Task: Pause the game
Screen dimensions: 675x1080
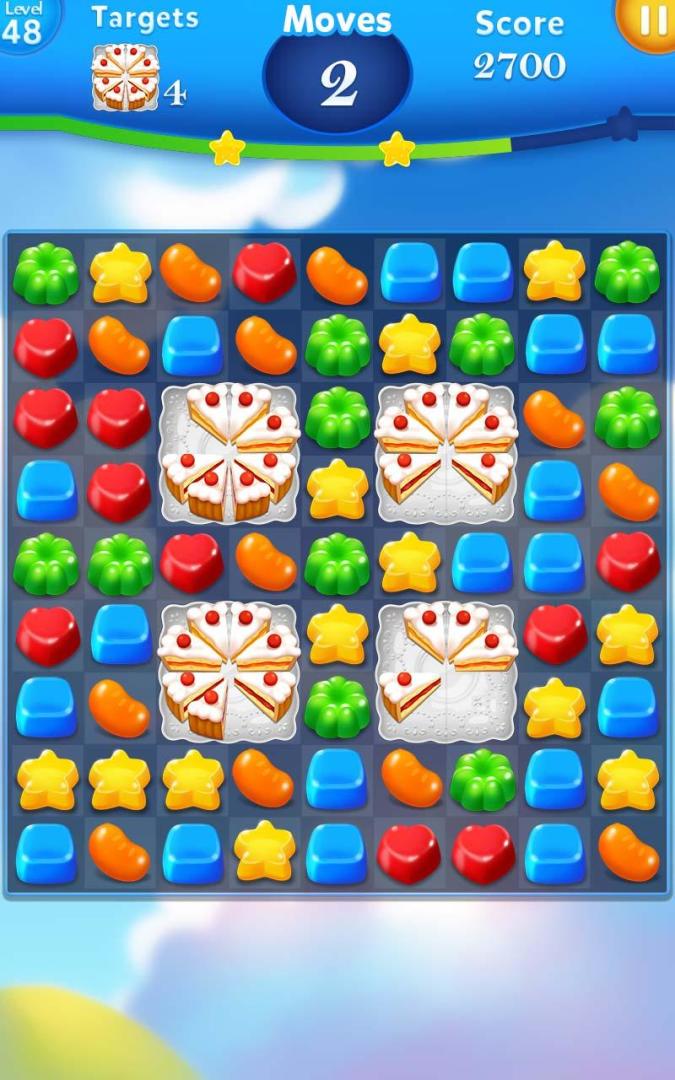Action: 651,20
